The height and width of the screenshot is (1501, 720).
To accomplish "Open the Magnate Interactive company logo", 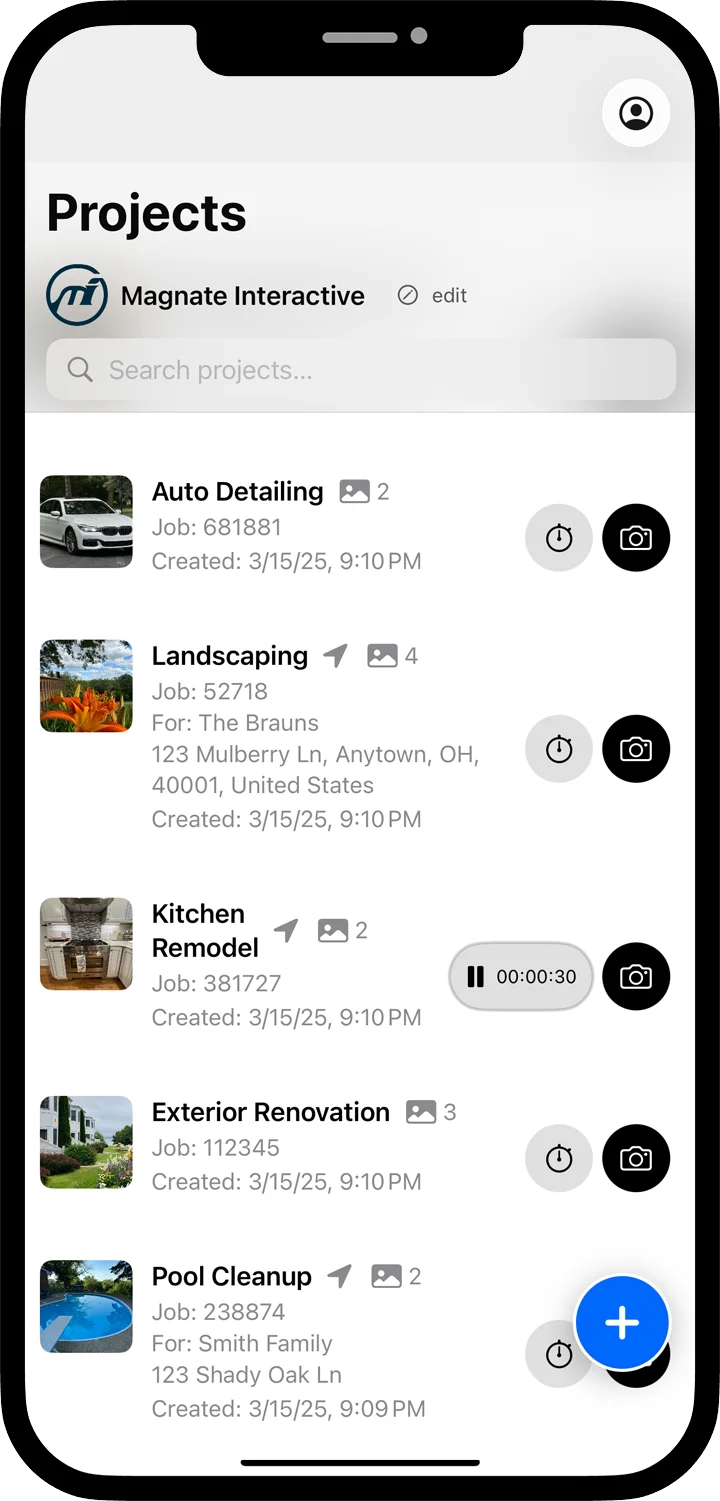I will click(72, 293).
